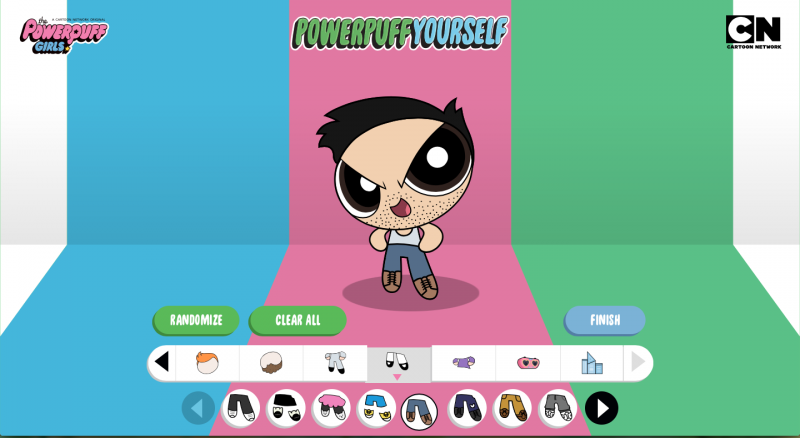
Task: Open the hair style category
Action: click(x=207, y=363)
